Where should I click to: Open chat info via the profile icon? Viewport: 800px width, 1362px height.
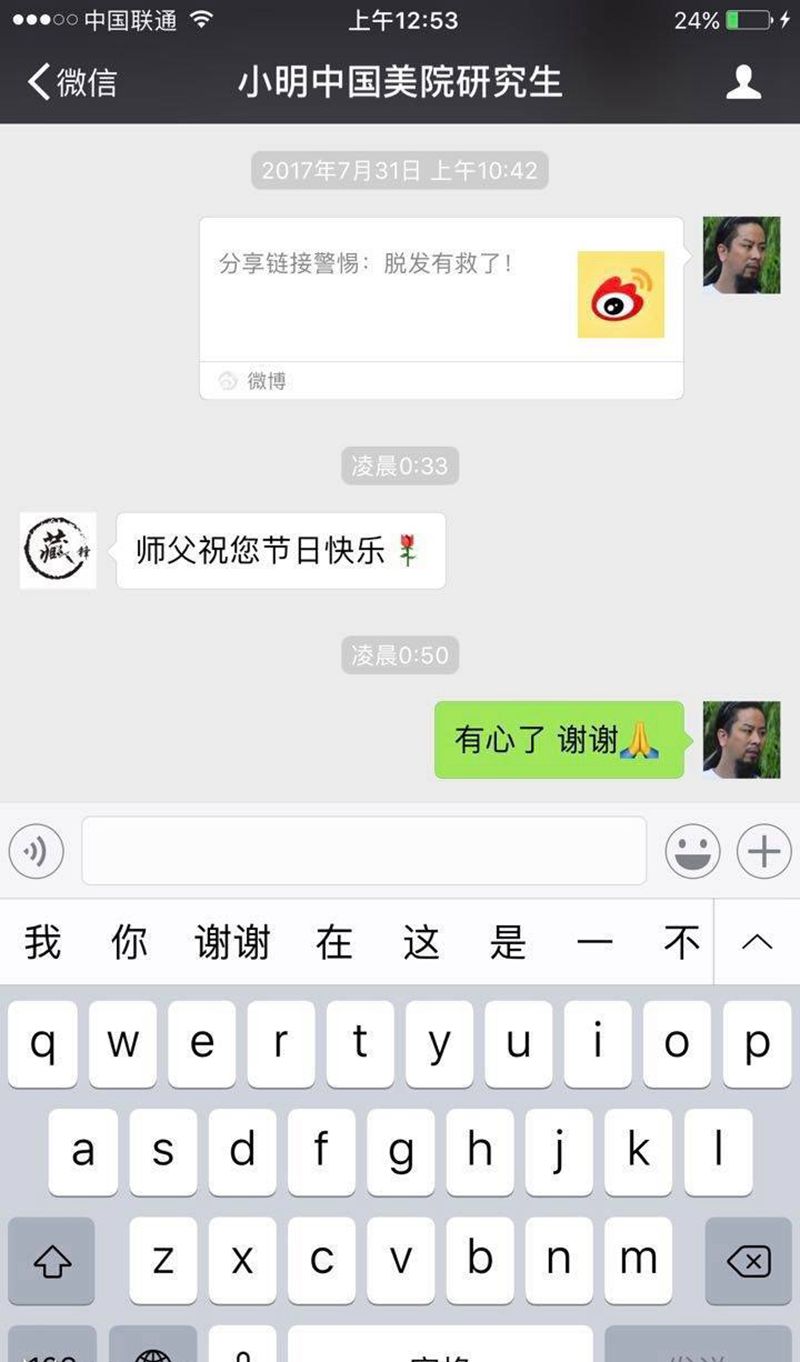[743, 82]
